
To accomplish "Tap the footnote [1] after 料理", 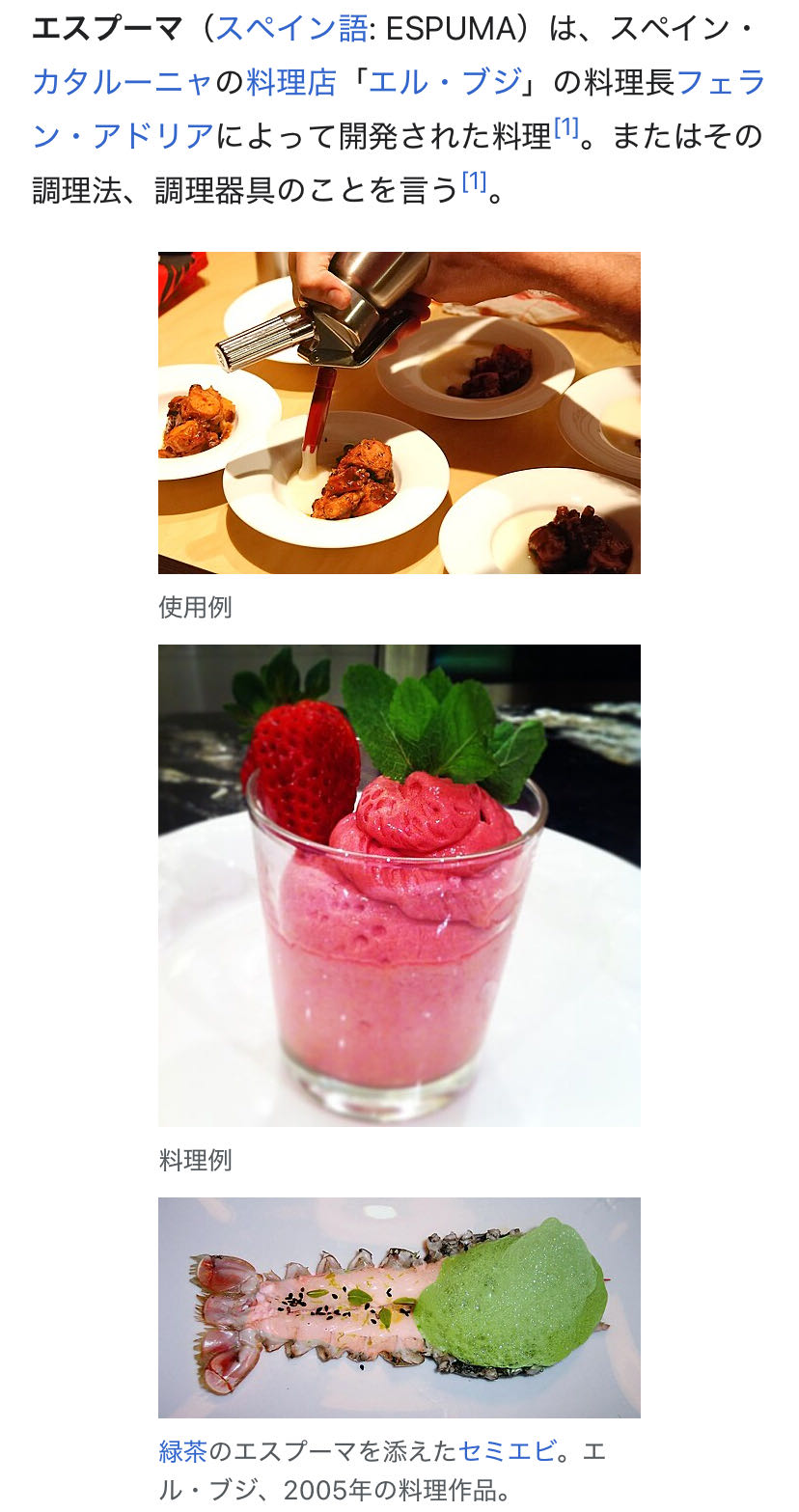I will pos(565,128).
